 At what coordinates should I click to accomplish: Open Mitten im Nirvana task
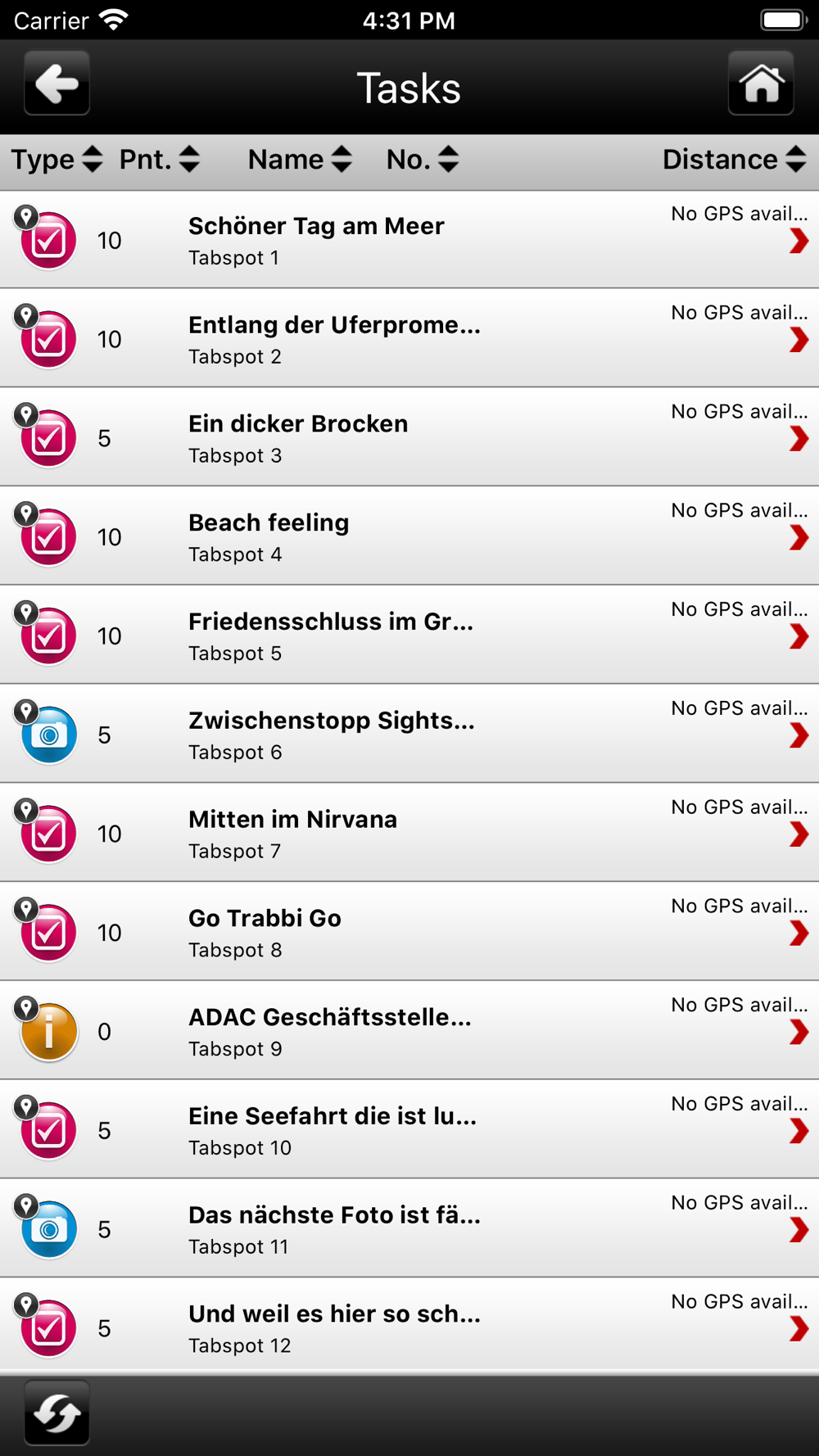click(409, 834)
